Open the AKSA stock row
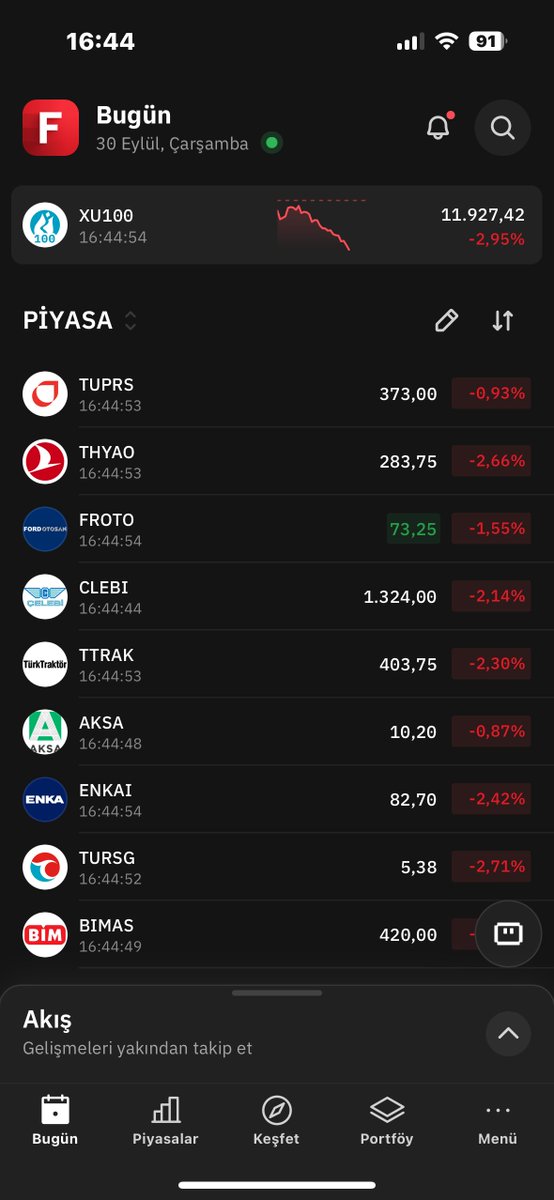554x1200 pixels. tap(277, 731)
